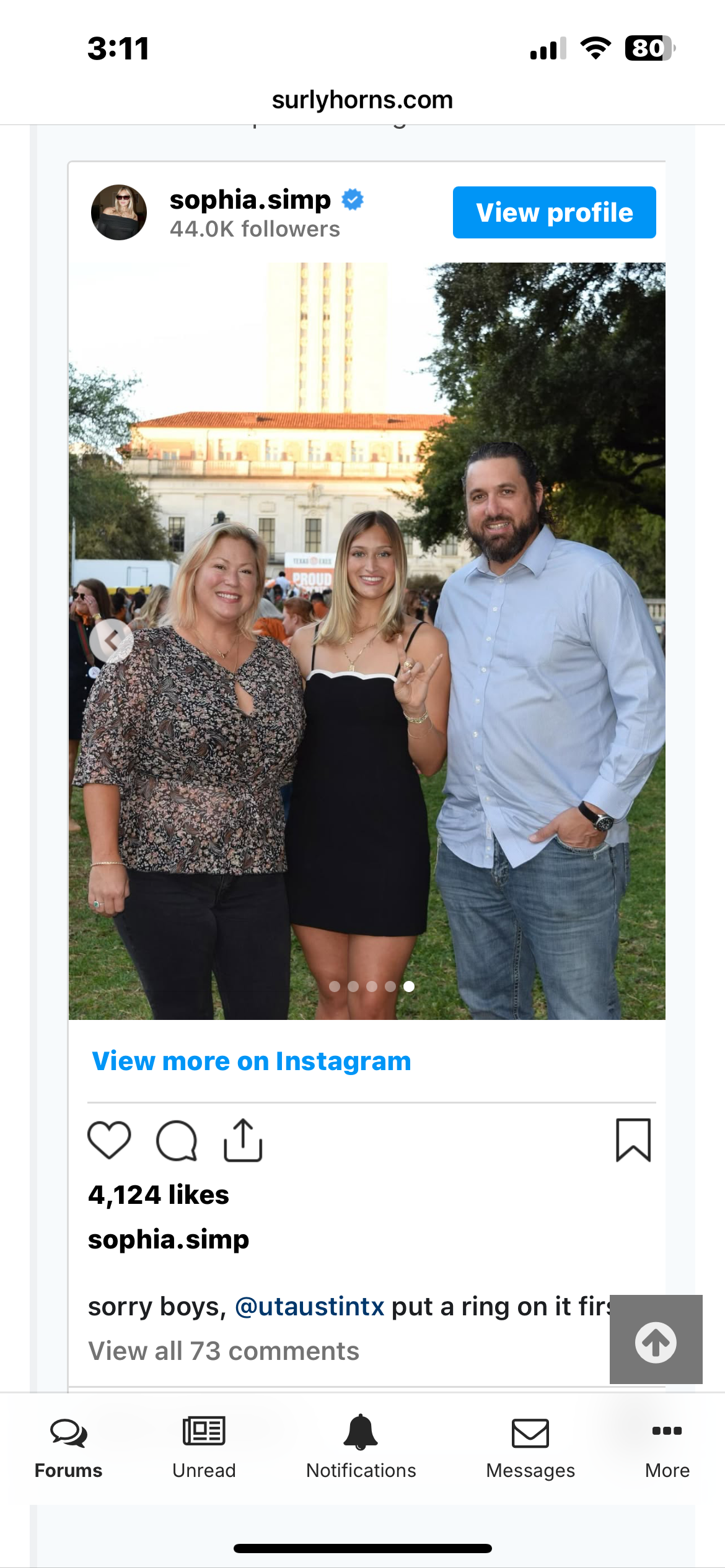725x1568 pixels.
Task: Open the More menu
Action: pyautogui.click(x=667, y=1447)
